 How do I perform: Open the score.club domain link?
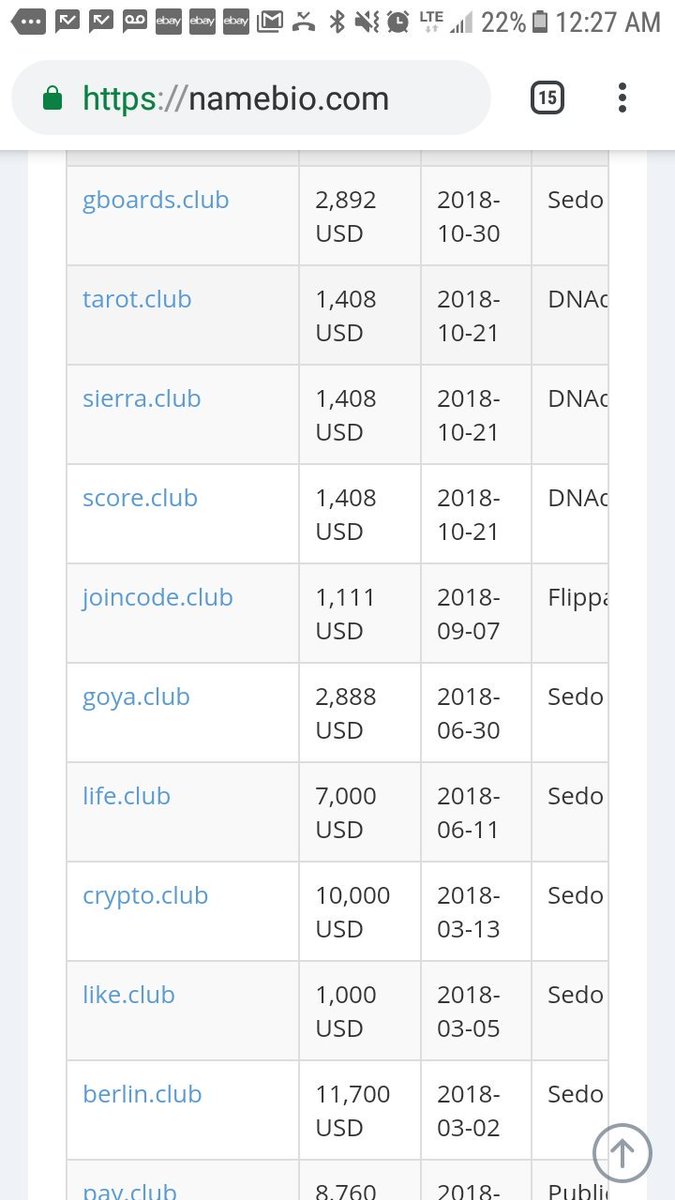140,498
